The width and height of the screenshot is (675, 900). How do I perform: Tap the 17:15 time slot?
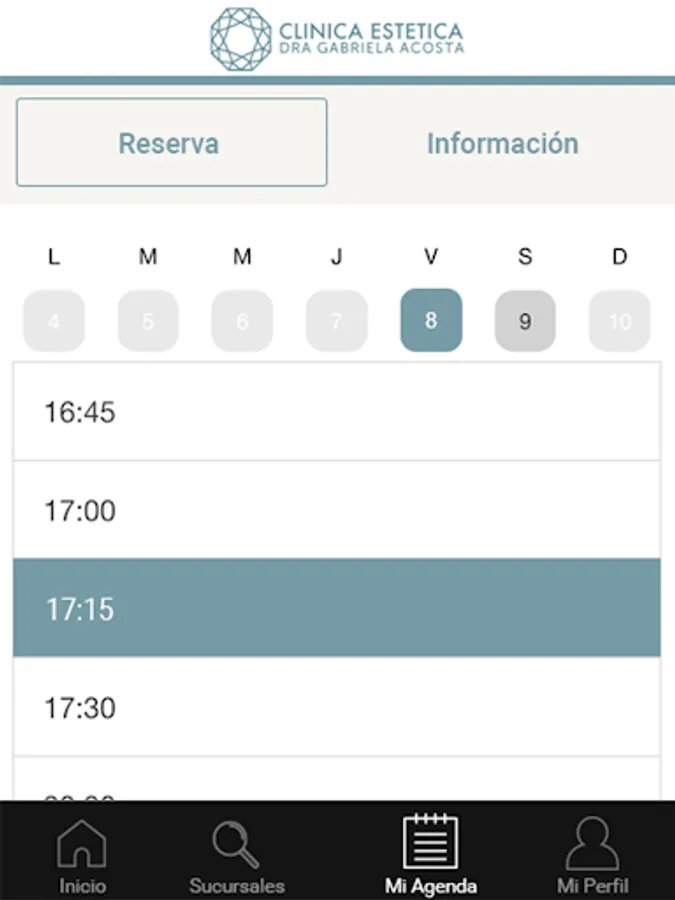[336, 608]
